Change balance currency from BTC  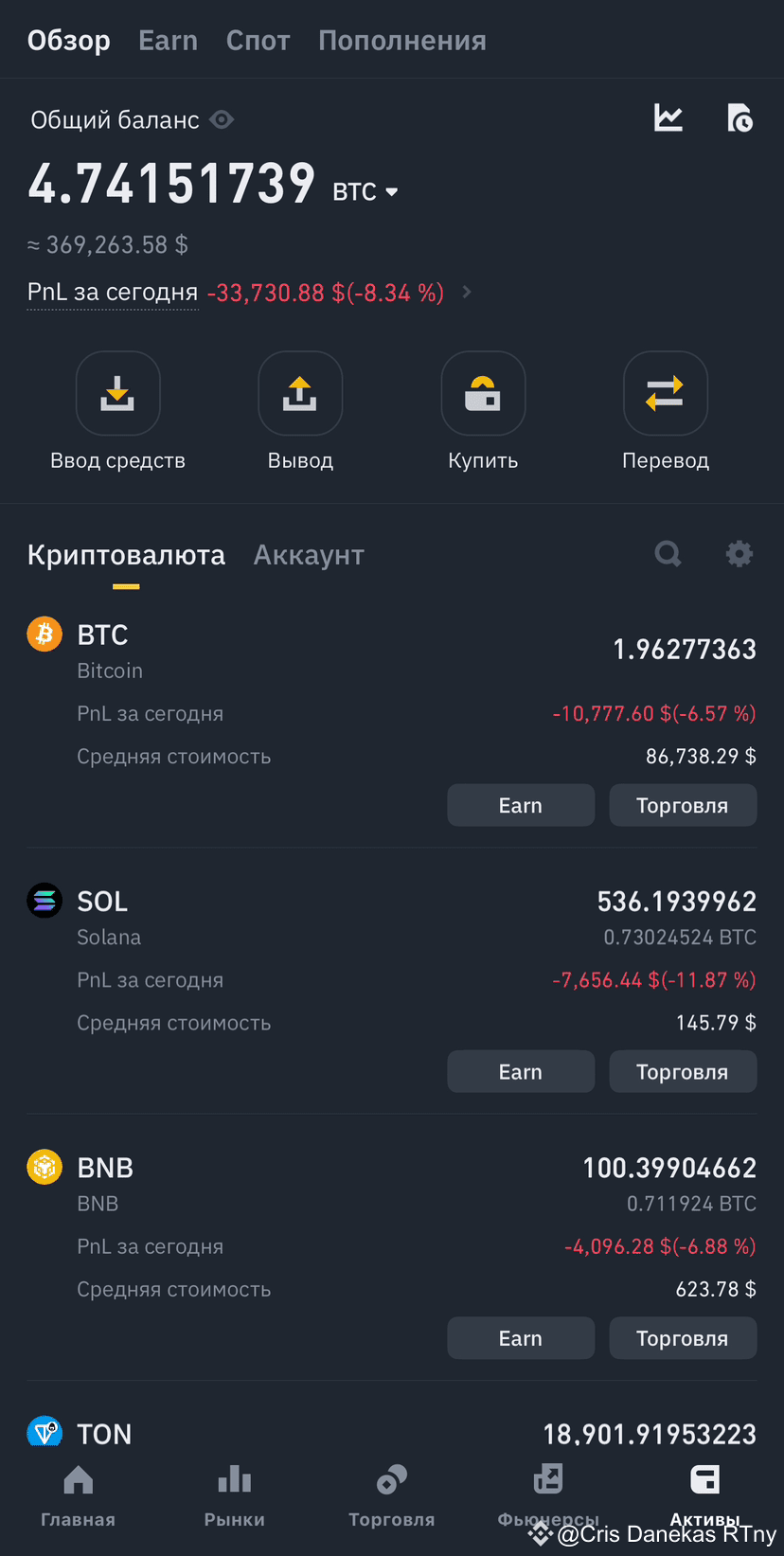[365, 191]
